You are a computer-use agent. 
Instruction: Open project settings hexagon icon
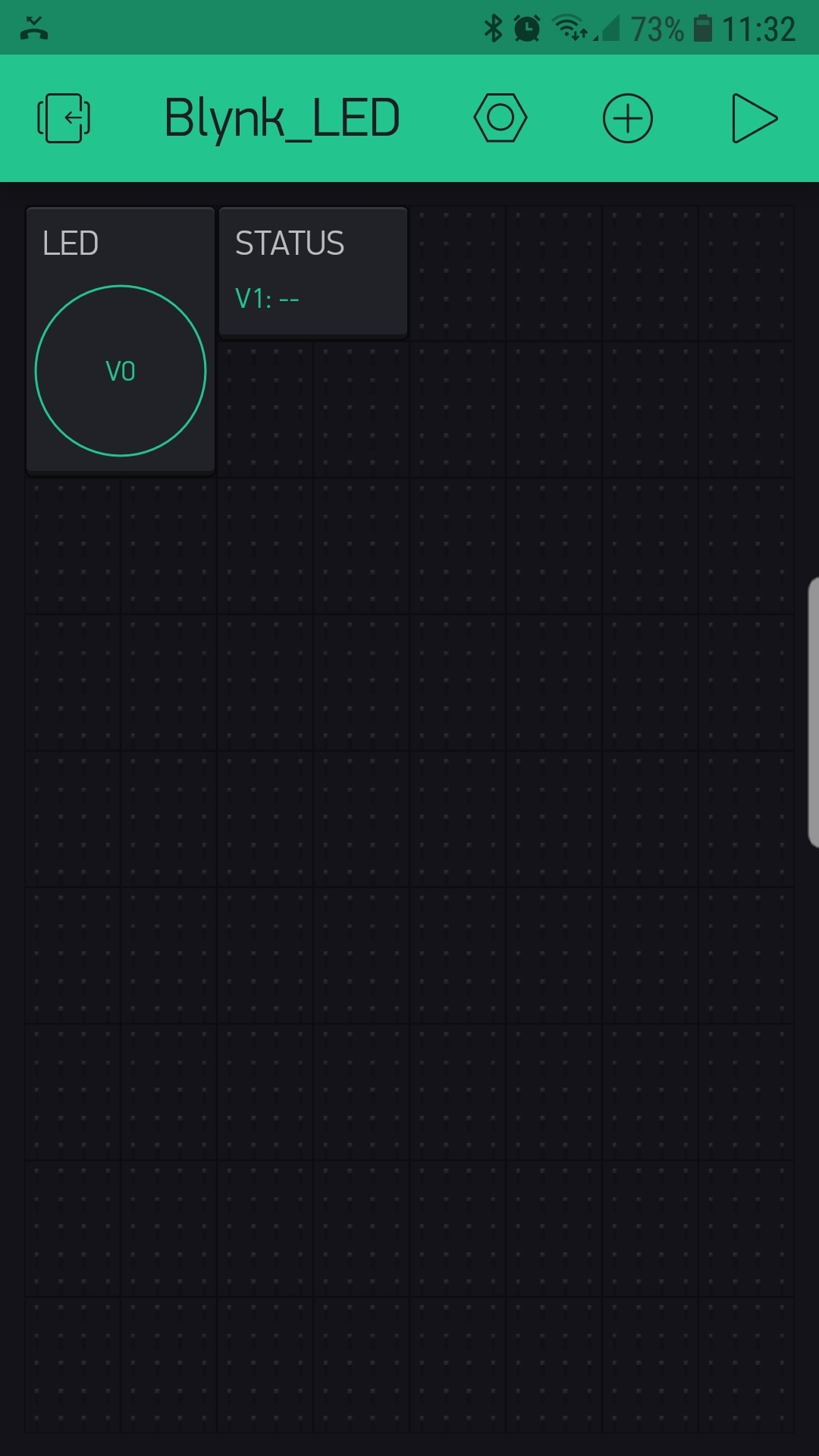[x=500, y=118]
